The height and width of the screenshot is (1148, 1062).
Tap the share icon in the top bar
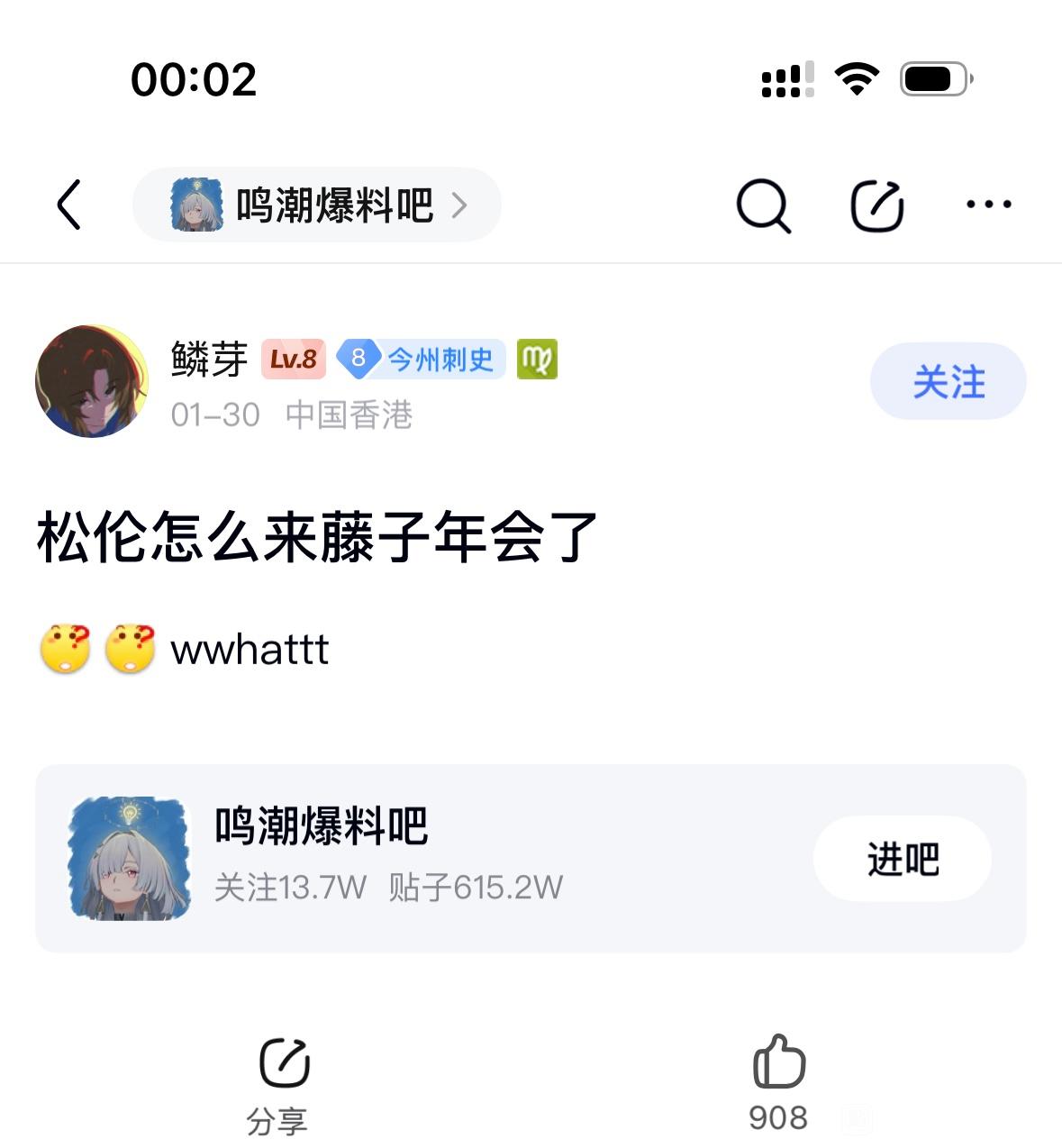tap(876, 205)
